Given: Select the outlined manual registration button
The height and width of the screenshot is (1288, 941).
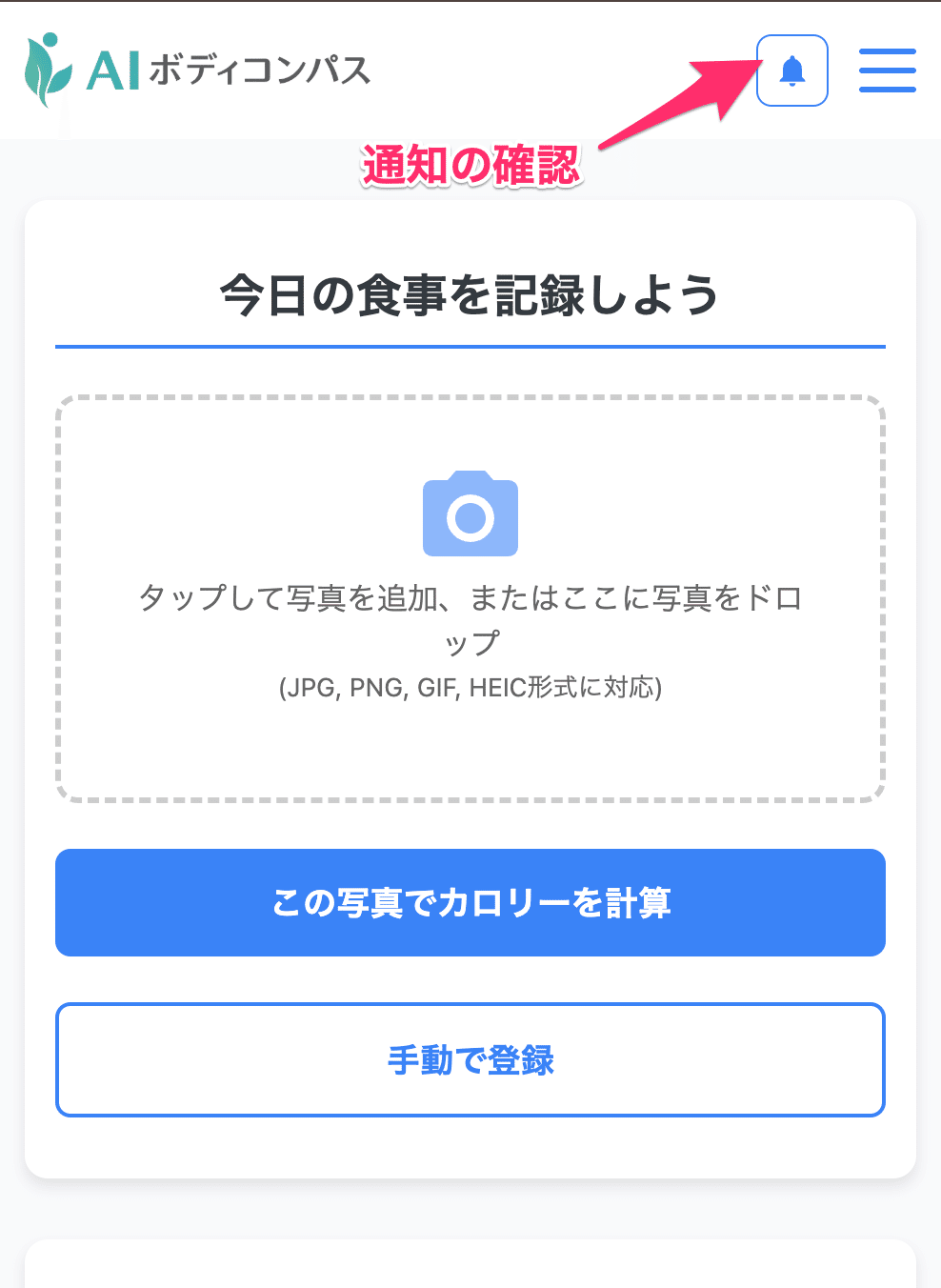Looking at the screenshot, I should (x=470, y=1059).
